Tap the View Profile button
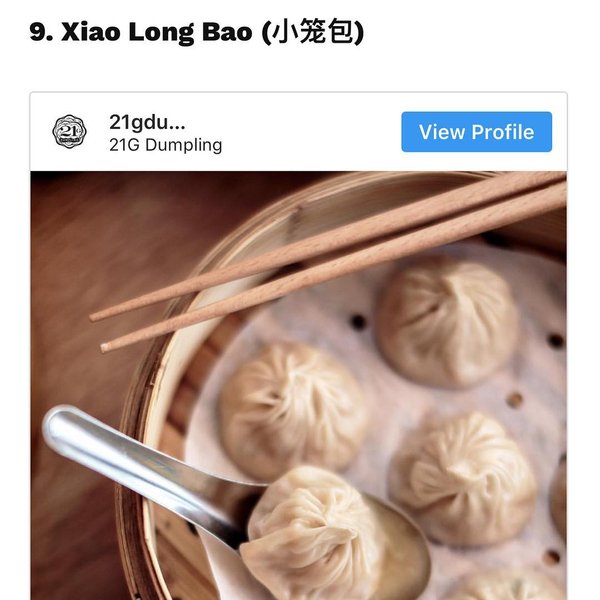 pyautogui.click(x=476, y=132)
